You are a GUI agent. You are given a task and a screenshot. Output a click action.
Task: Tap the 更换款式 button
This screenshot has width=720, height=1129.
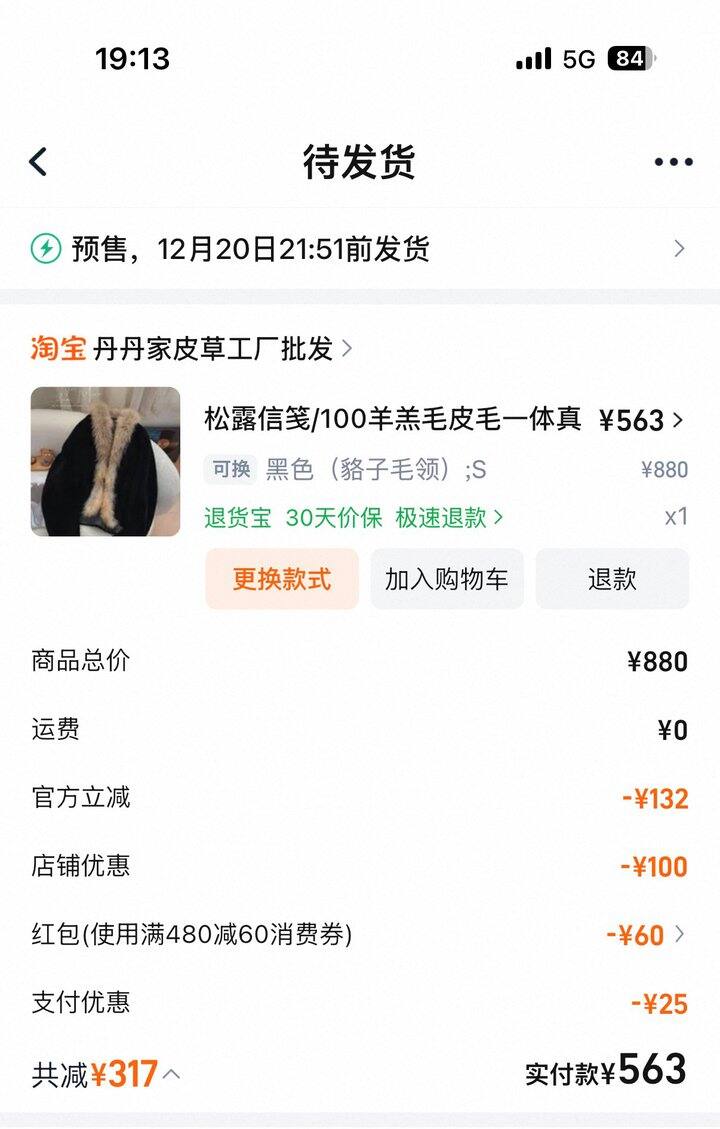click(282, 579)
